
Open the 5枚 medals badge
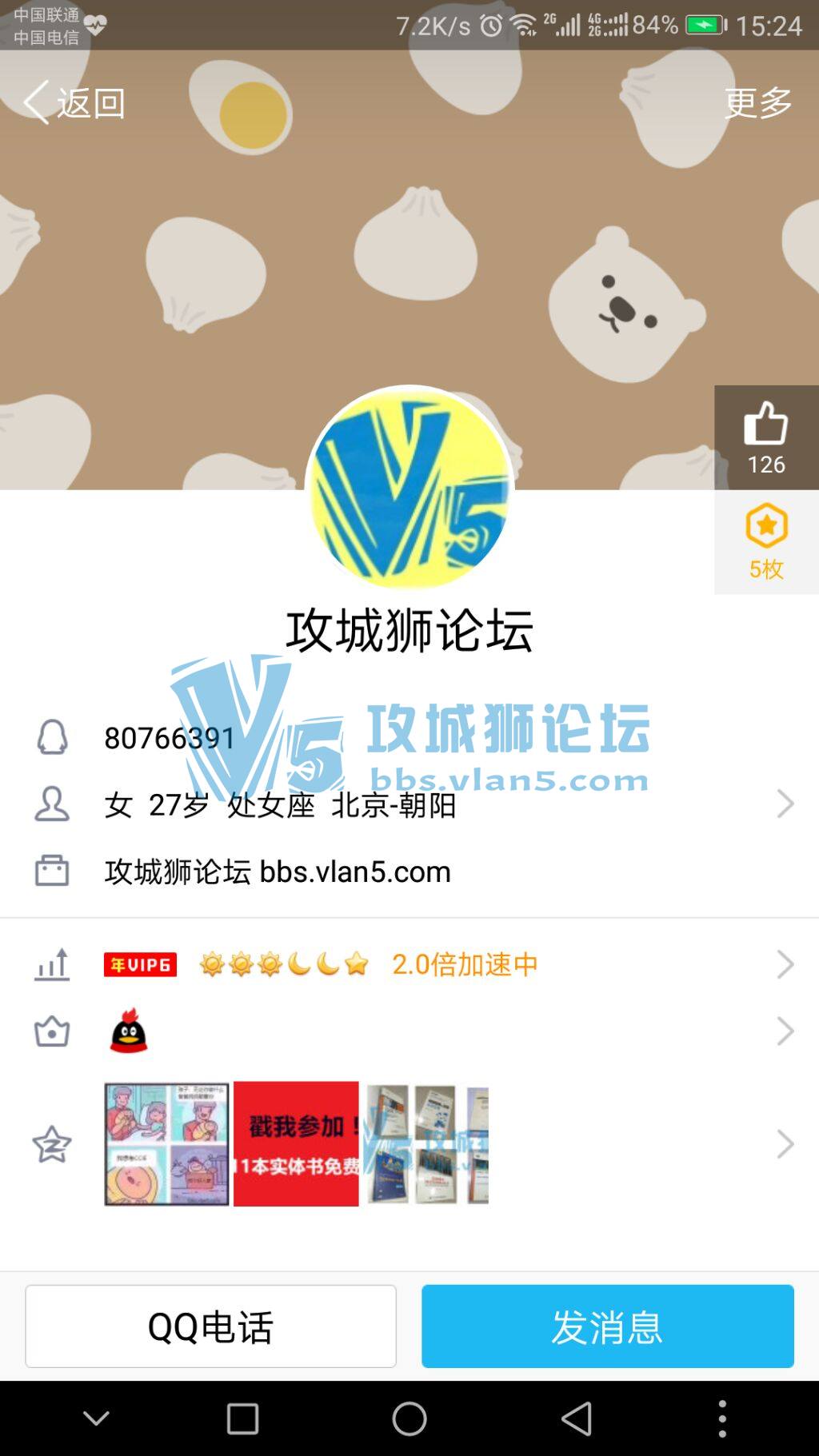click(x=765, y=542)
